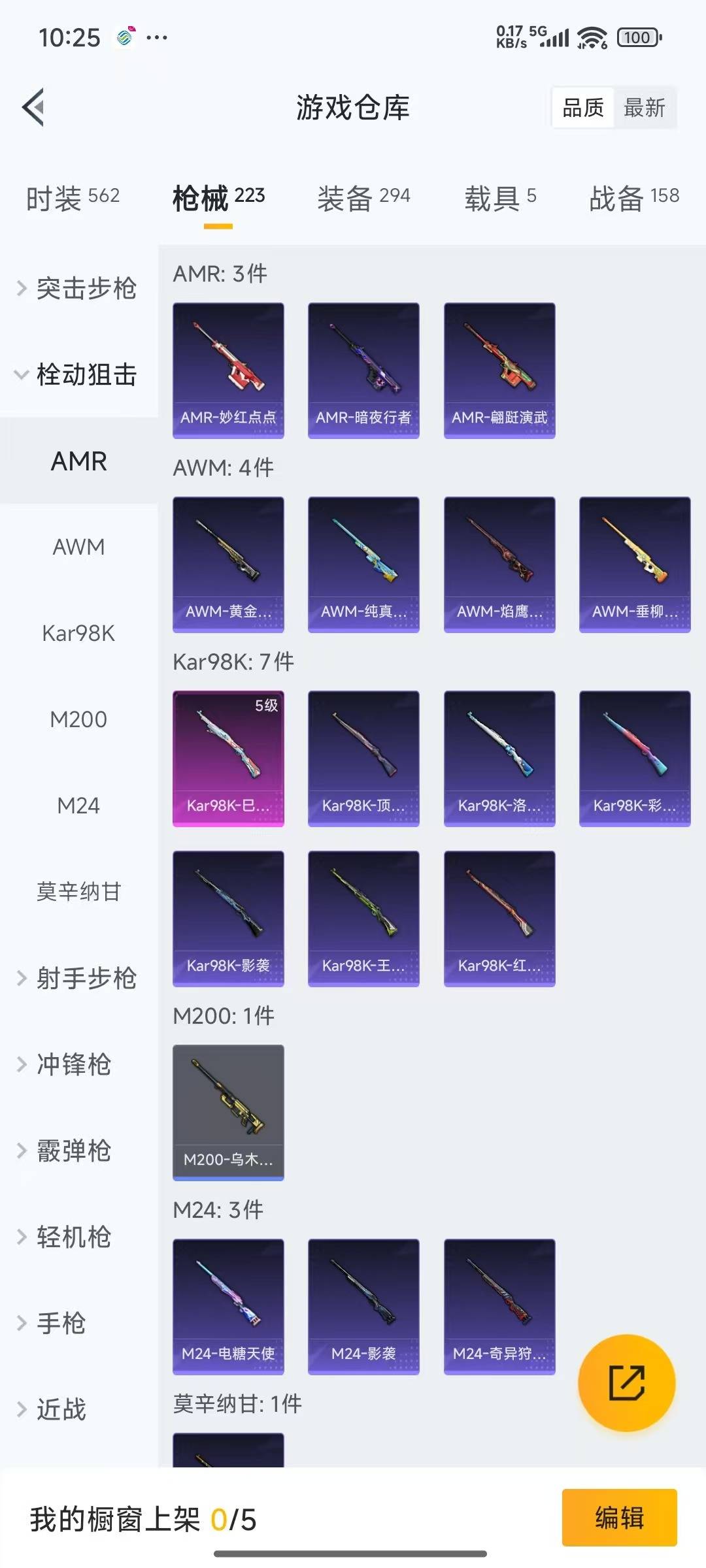The image size is (706, 1568).
Task: Tap the yellow floating share button
Action: (x=626, y=1382)
